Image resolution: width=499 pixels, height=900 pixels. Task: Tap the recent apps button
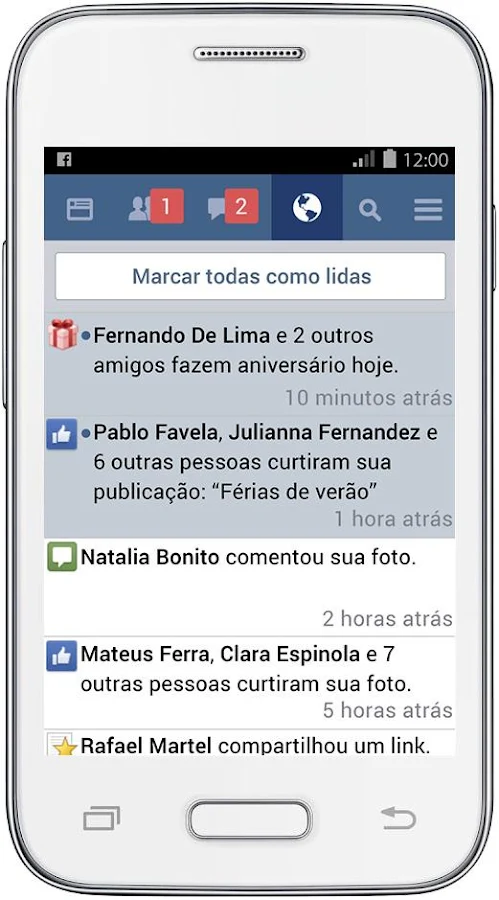click(102, 818)
